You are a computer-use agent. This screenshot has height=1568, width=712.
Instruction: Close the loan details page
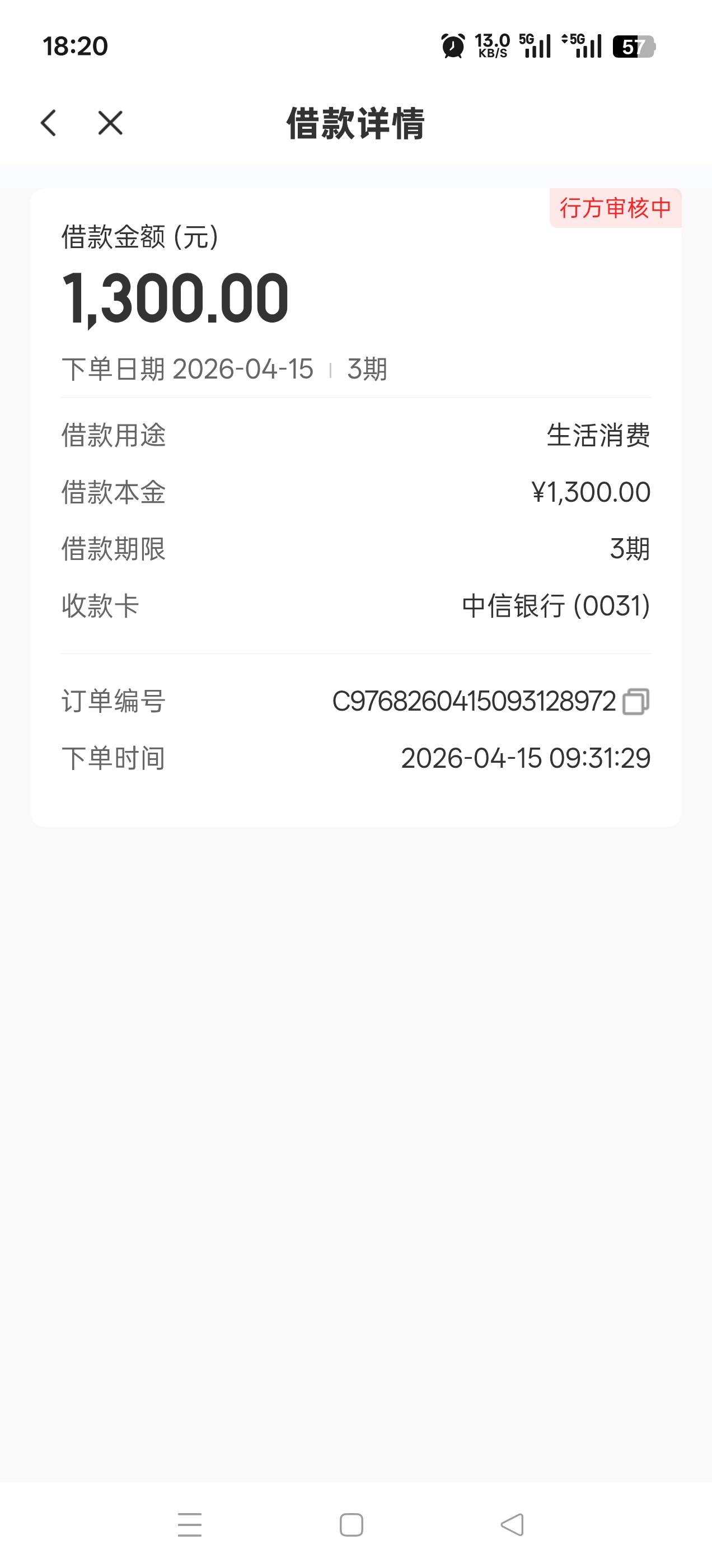110,123
